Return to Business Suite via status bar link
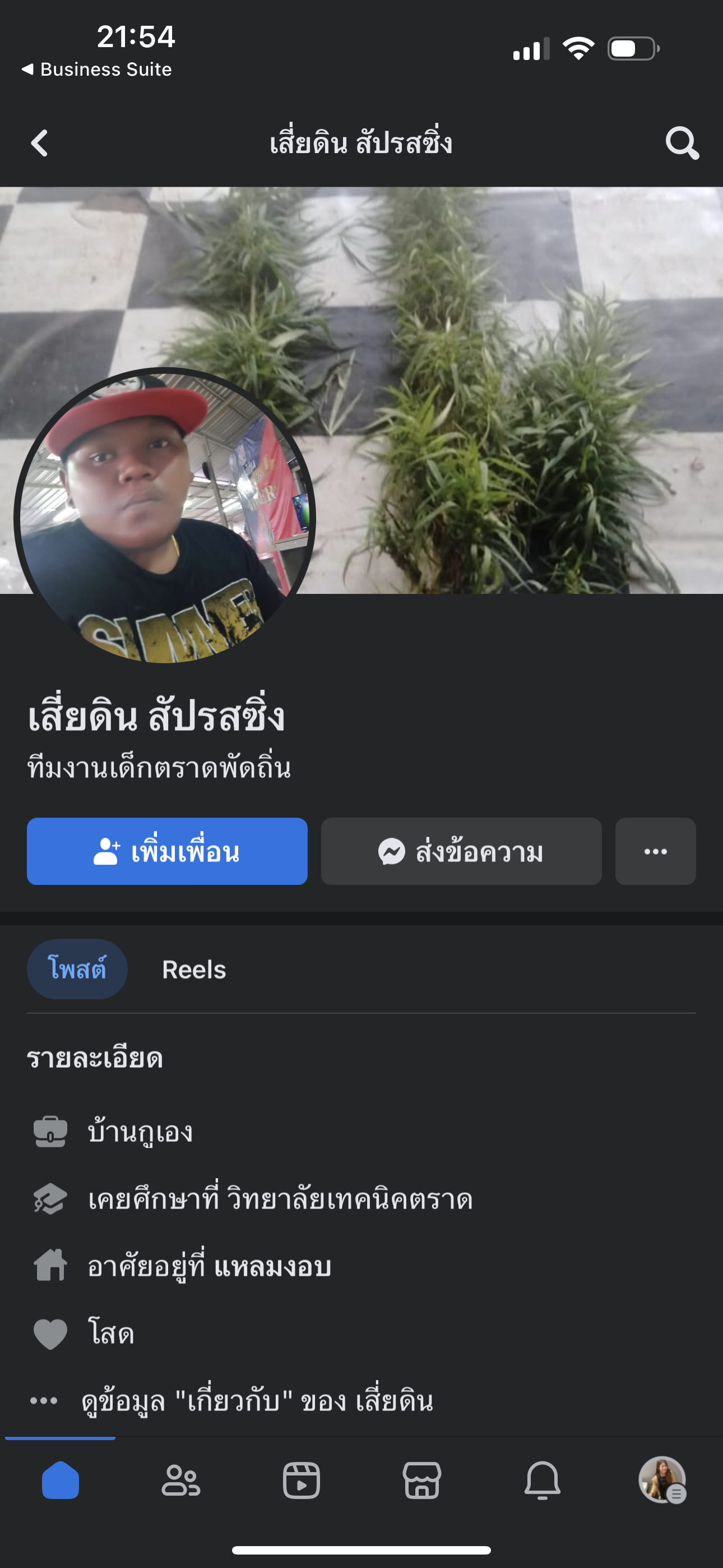 point(98,70)
